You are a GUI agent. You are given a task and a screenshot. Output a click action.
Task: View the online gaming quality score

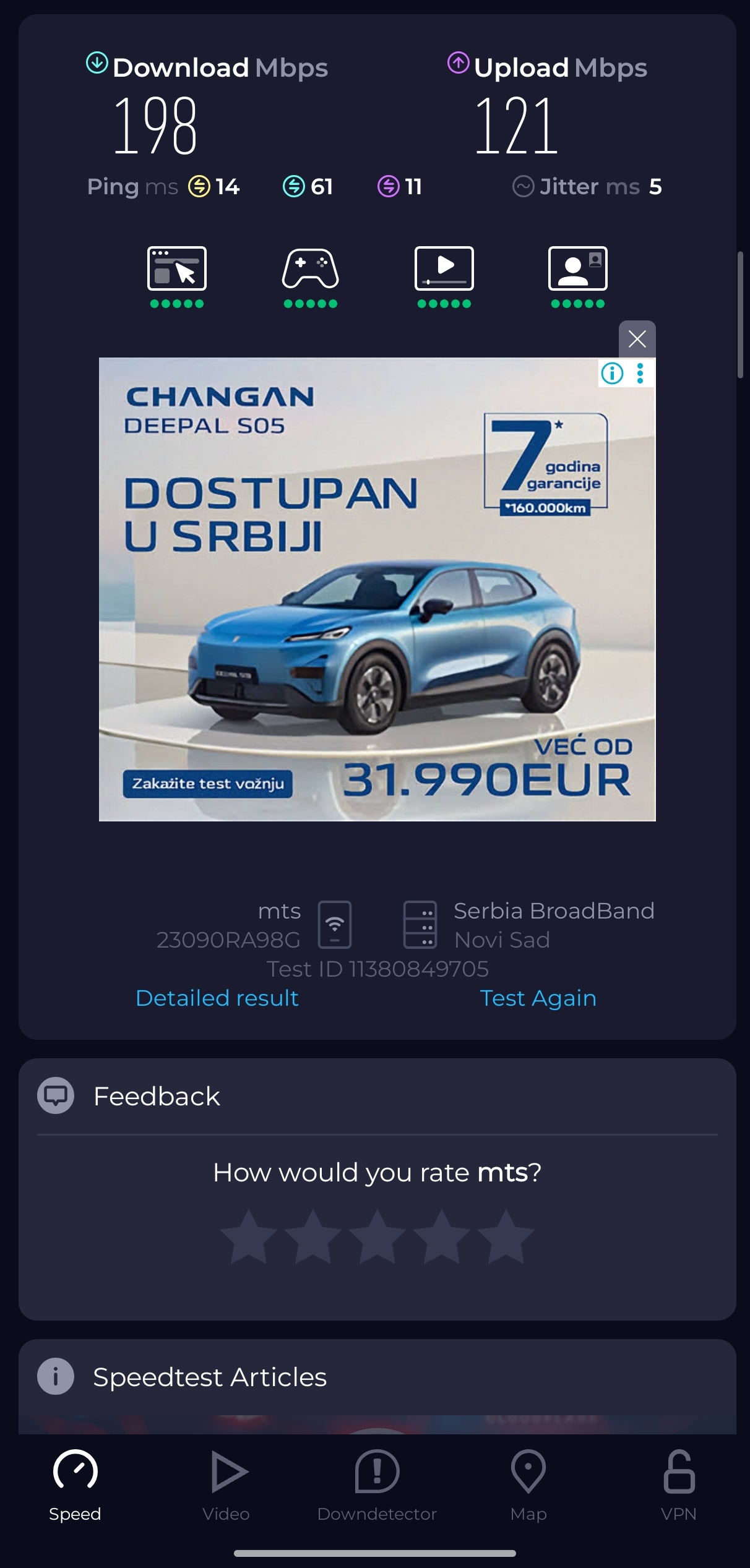[311, 276]
